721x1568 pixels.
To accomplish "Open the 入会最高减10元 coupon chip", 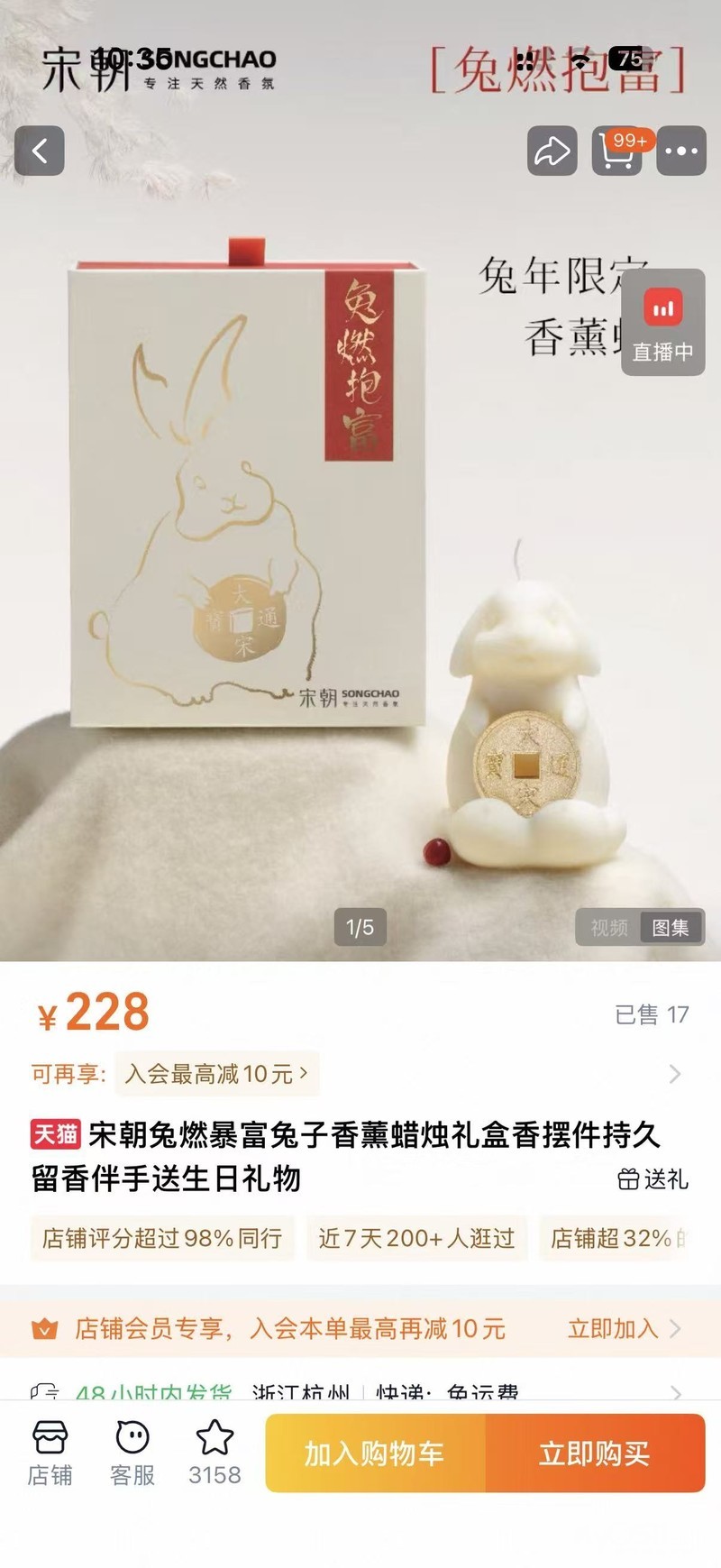I will coord(216,1074).
